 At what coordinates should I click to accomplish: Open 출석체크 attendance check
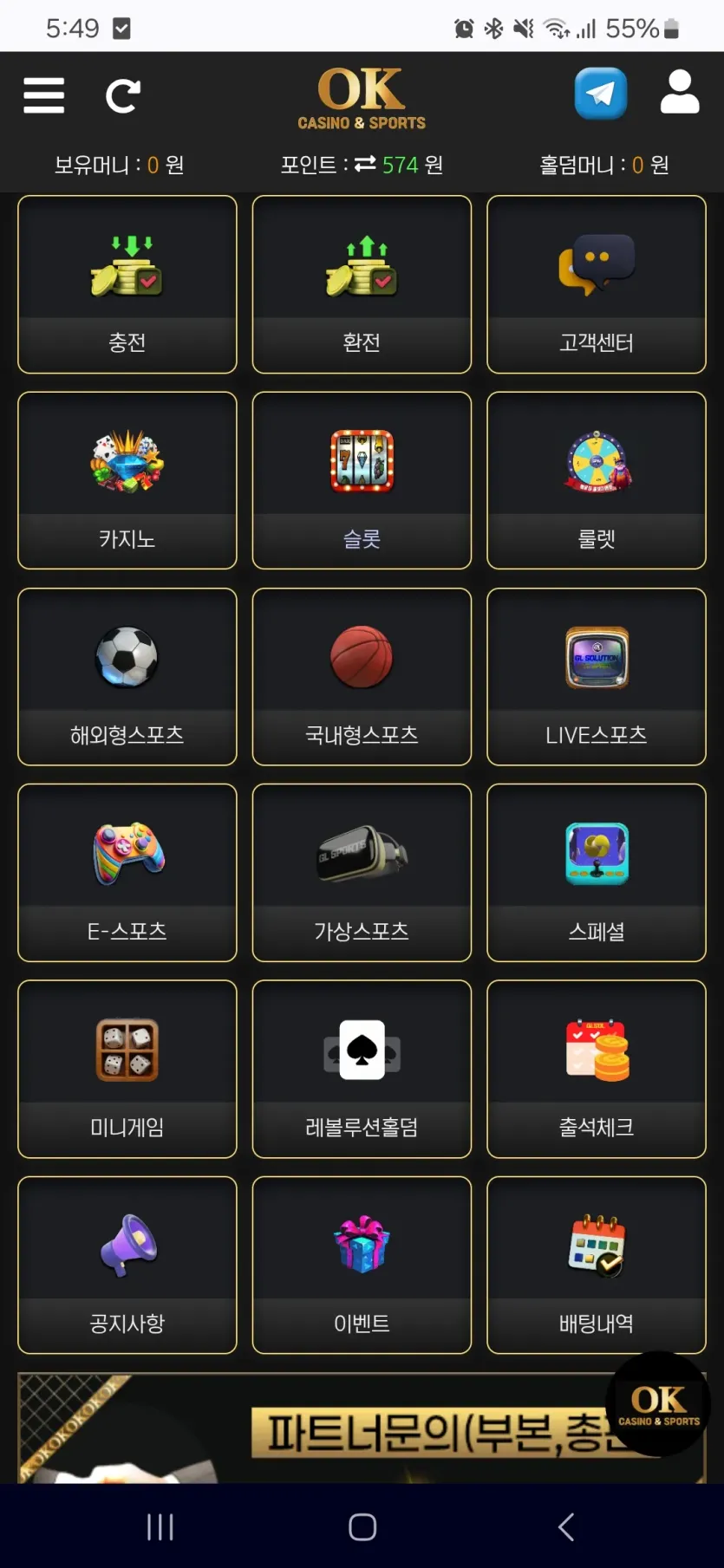pyautogui.click(x=597, y=1069)
